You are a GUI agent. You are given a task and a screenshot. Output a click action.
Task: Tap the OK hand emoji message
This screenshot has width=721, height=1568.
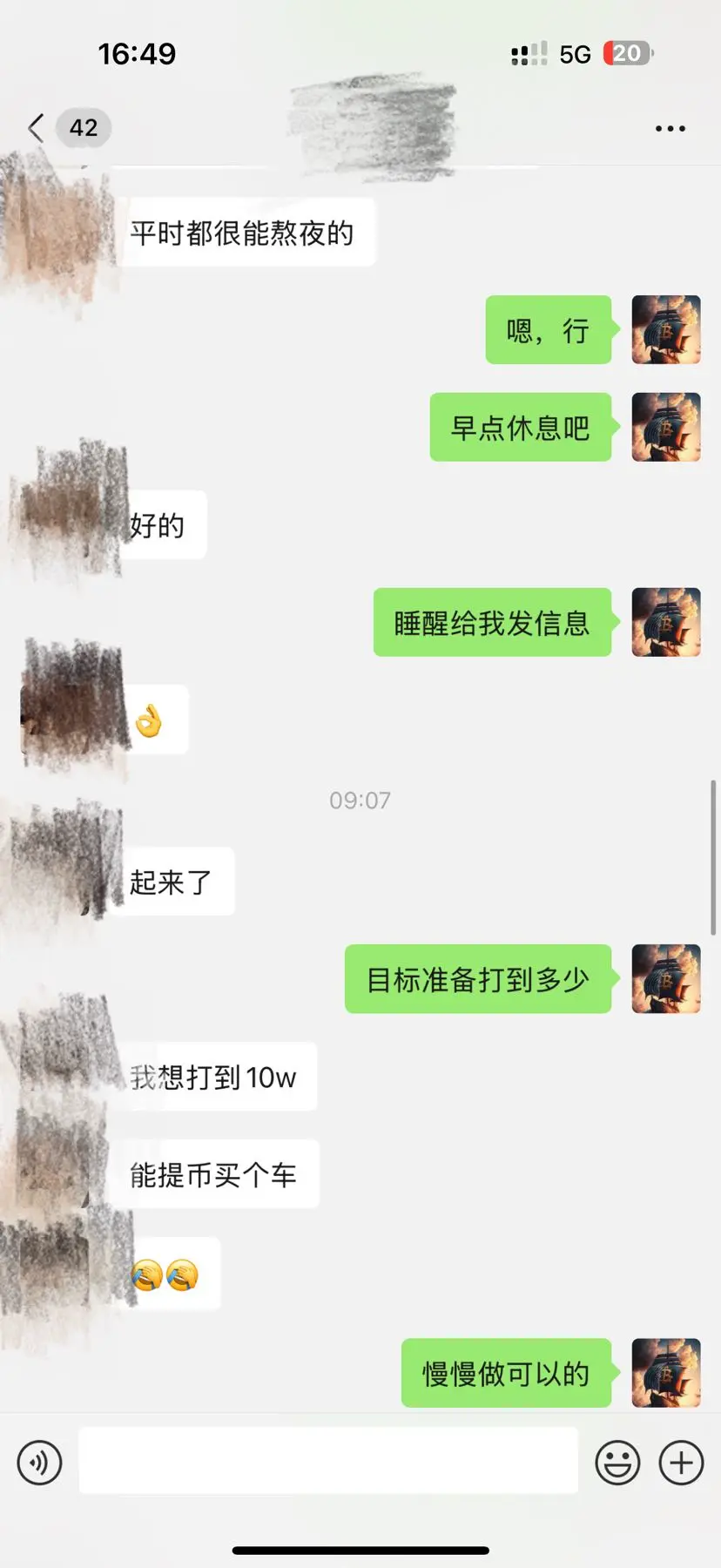click(148, 720)
